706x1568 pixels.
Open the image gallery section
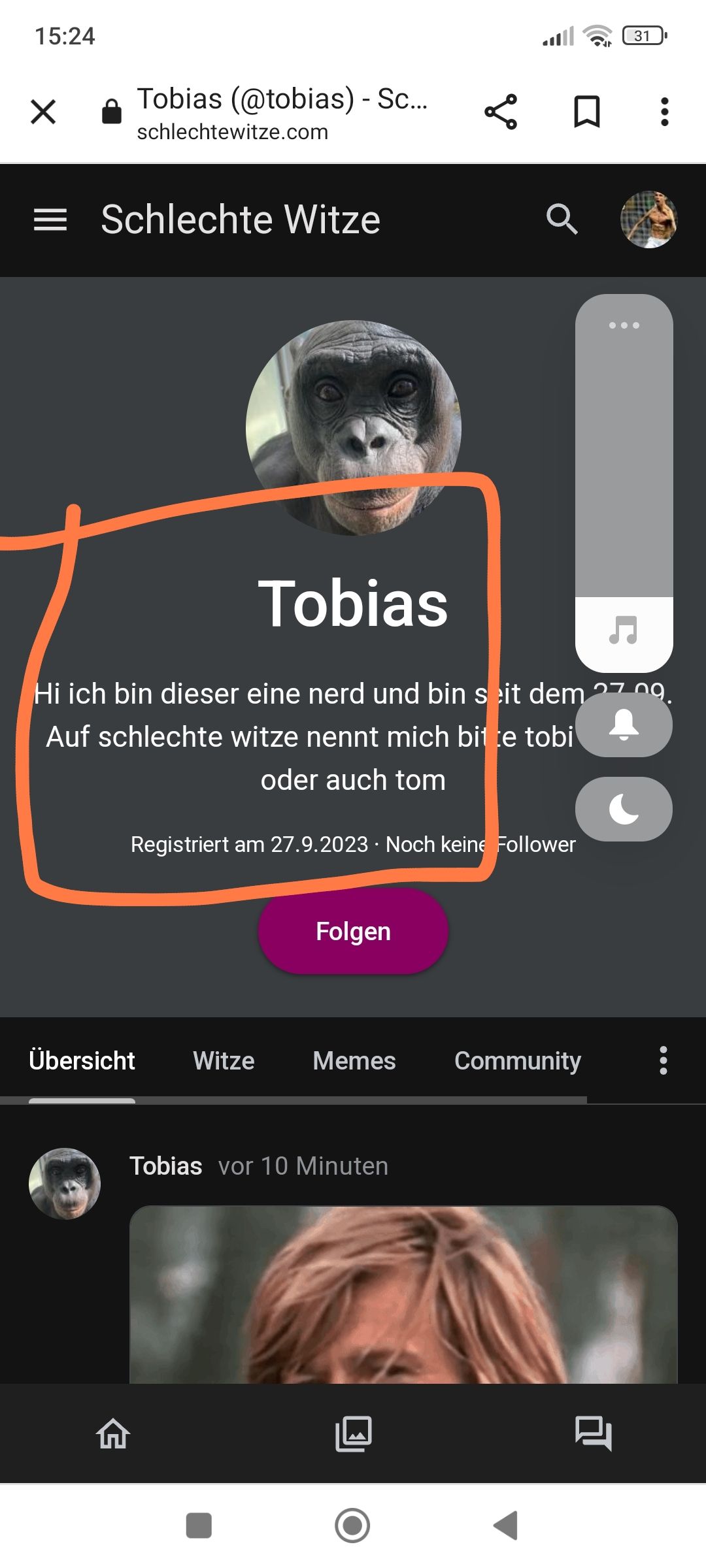(x=354, y=1433)
